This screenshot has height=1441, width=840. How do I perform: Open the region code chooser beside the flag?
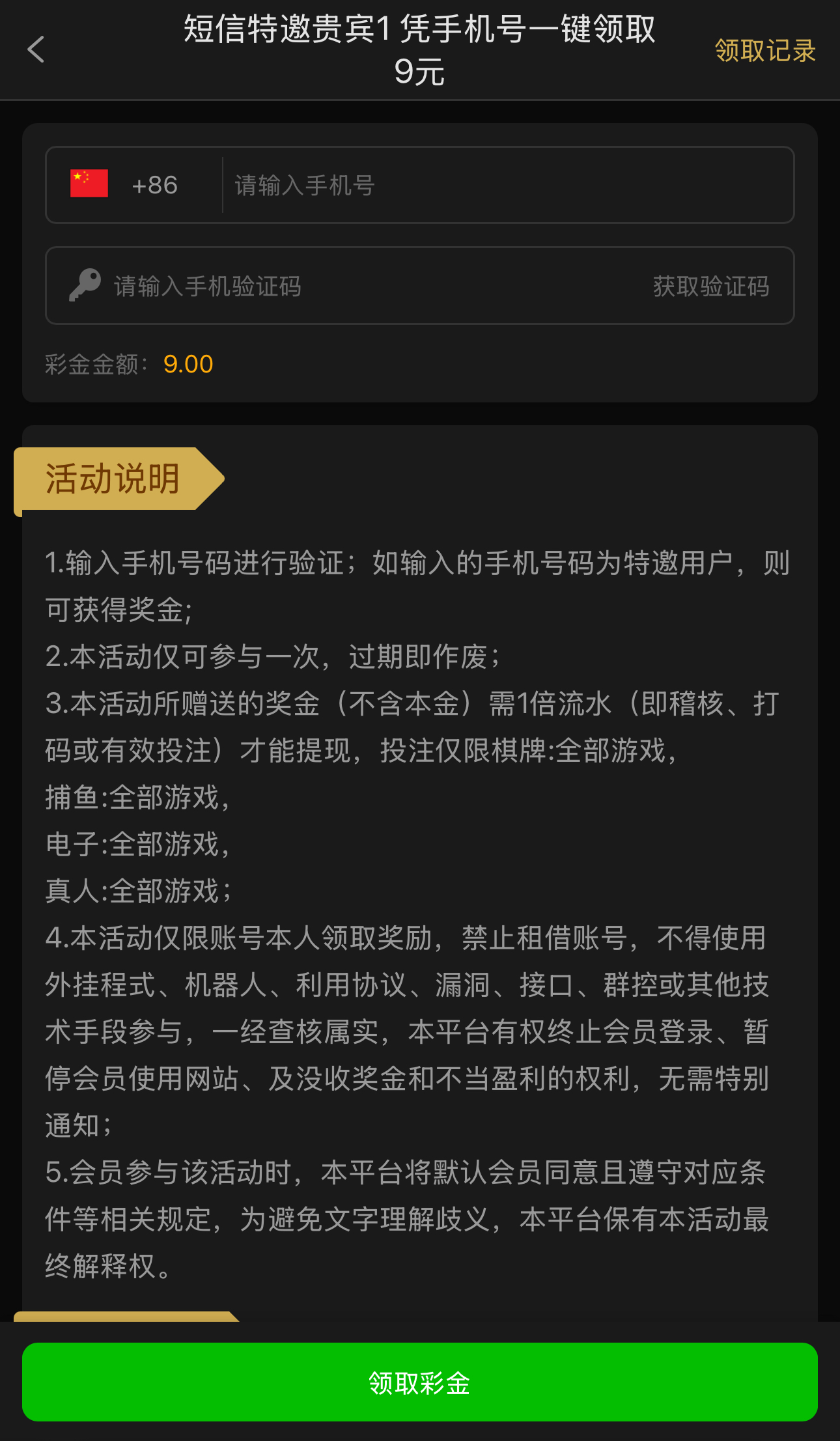tap(155, 186)
